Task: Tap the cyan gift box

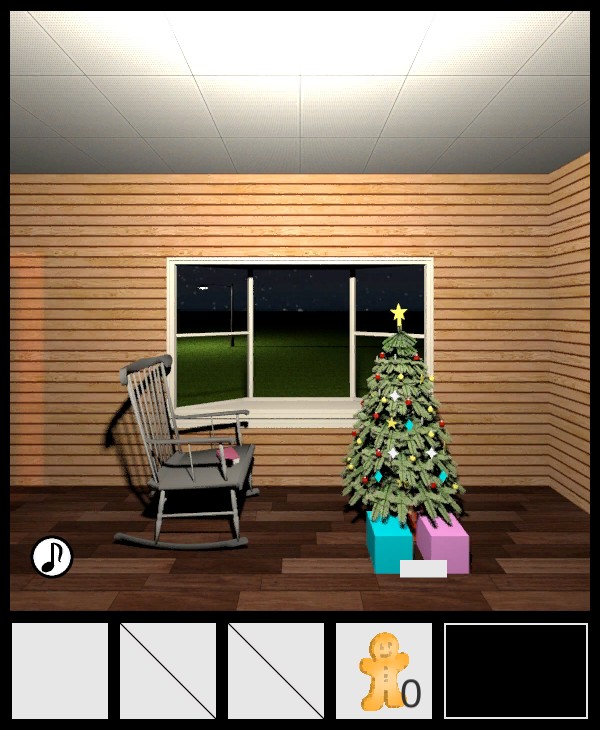Action: click(388, 545)
